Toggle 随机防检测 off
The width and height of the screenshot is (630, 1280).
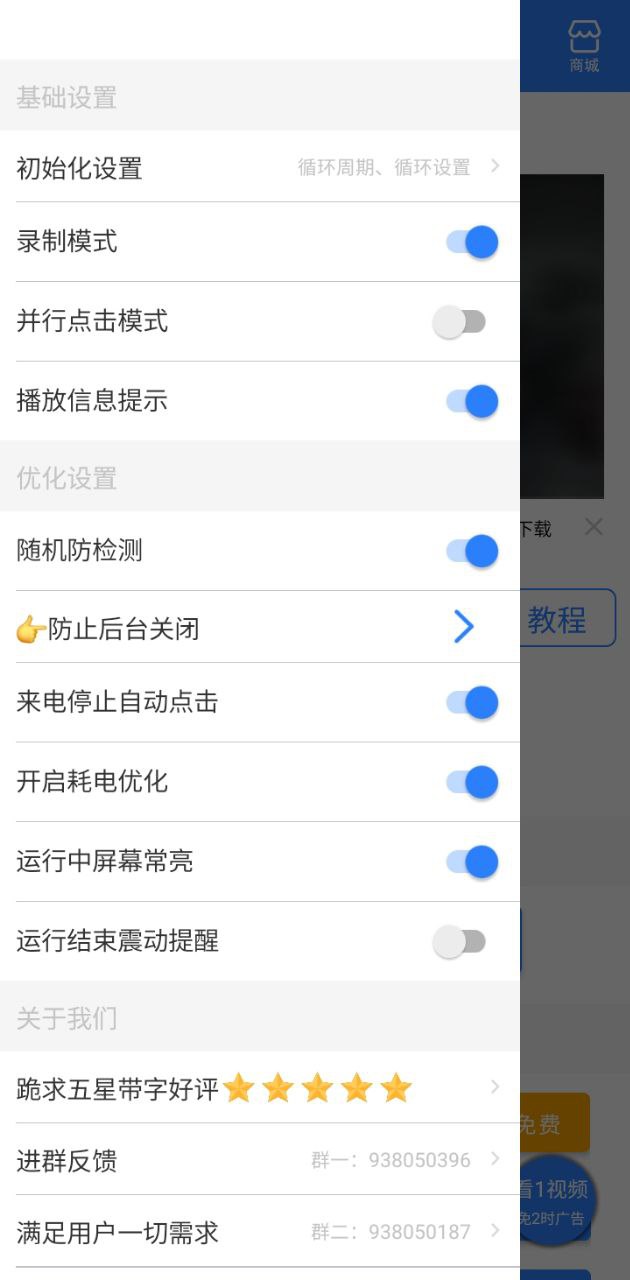tap(471, 551)
